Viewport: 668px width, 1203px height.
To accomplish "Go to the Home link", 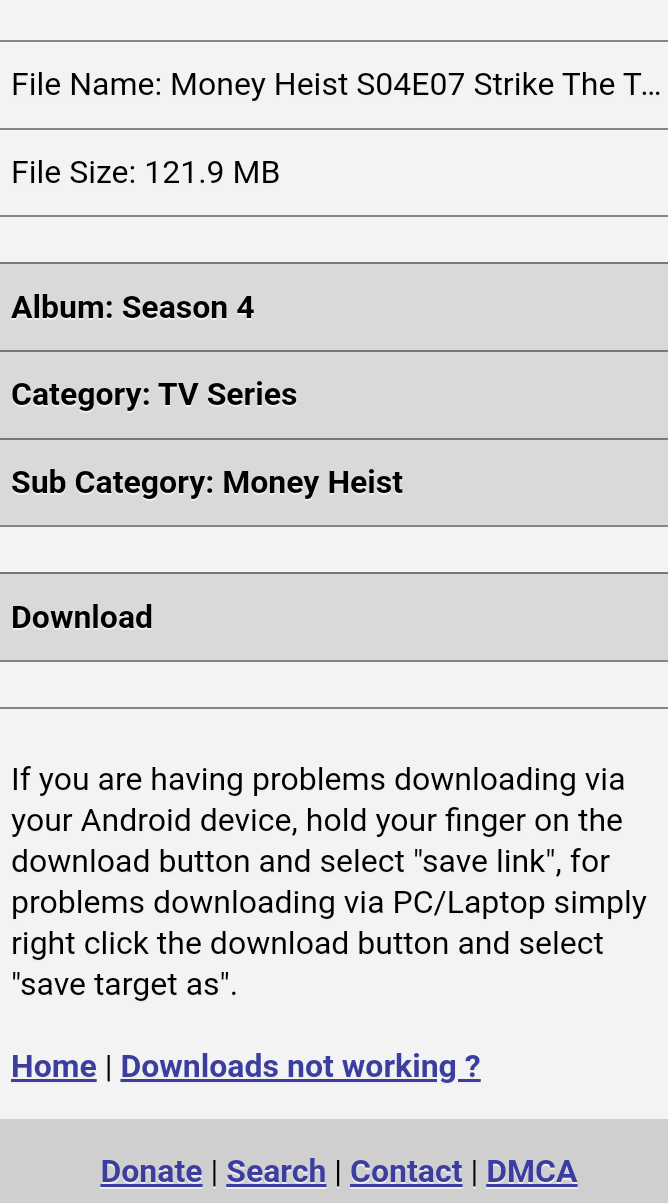I will pos(54,1067).
